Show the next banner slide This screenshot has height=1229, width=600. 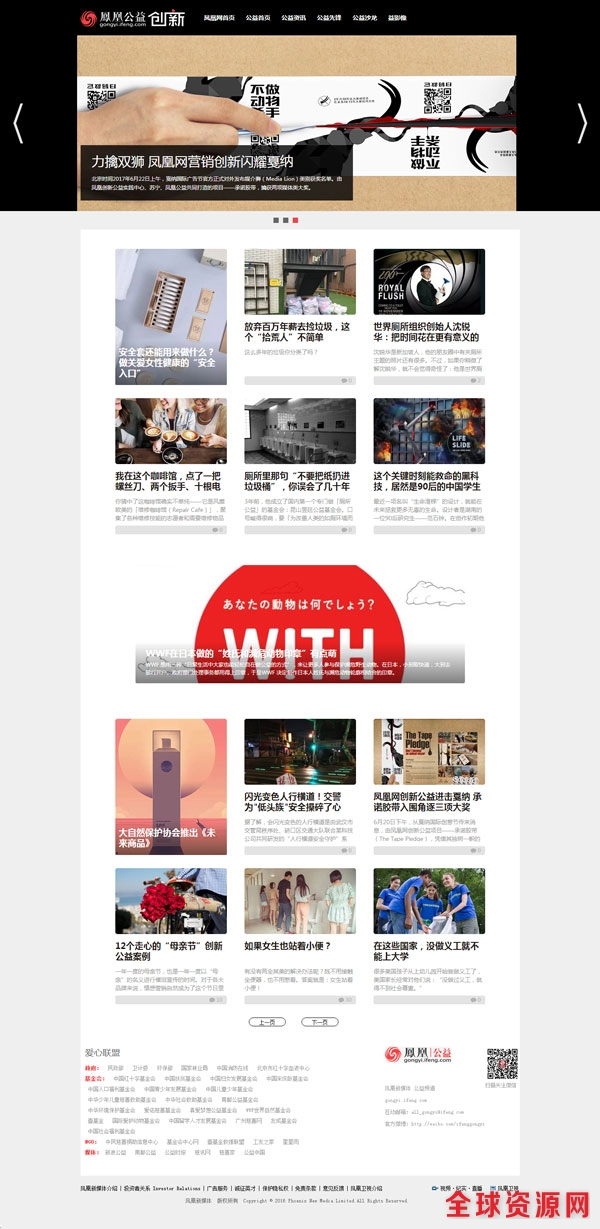point(582,123)
